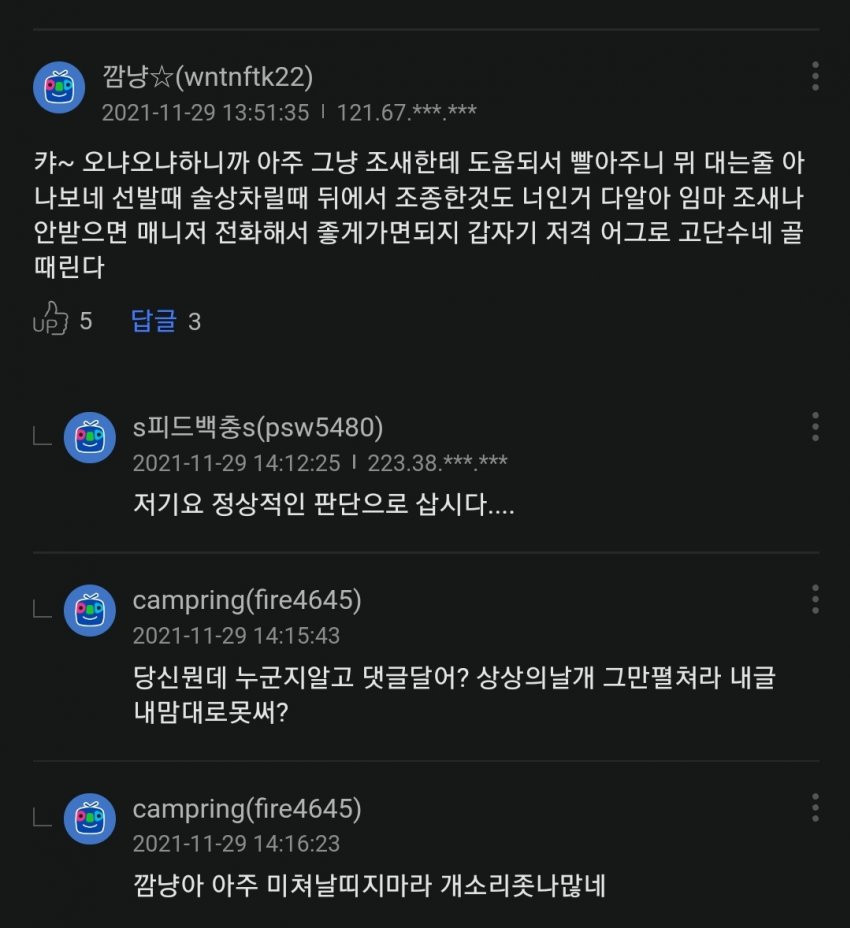This screenshot has height=928, width=850.
Task: Open overflow menu on 깜냥☆'s comment
Action: (x=815, y=76)
